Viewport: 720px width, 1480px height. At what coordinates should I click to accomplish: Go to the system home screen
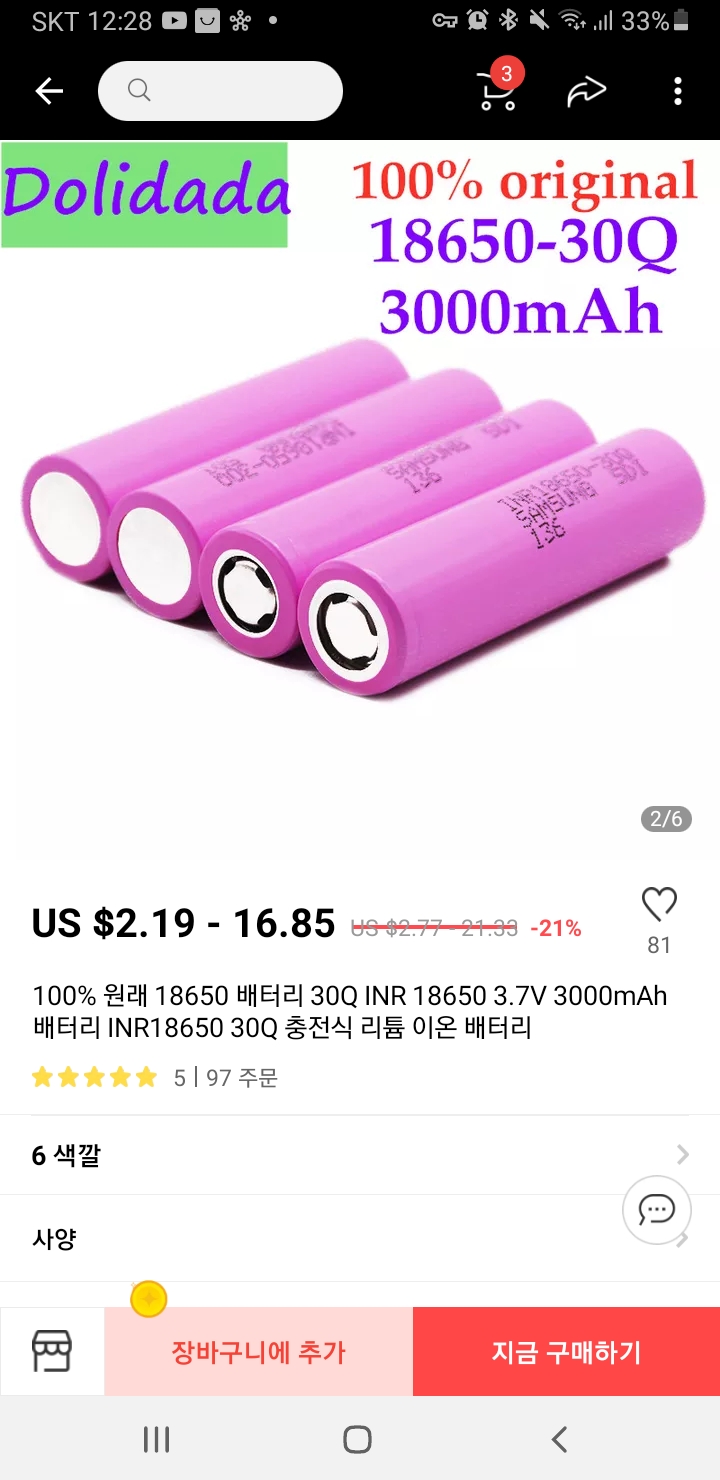pos(358,1440)
